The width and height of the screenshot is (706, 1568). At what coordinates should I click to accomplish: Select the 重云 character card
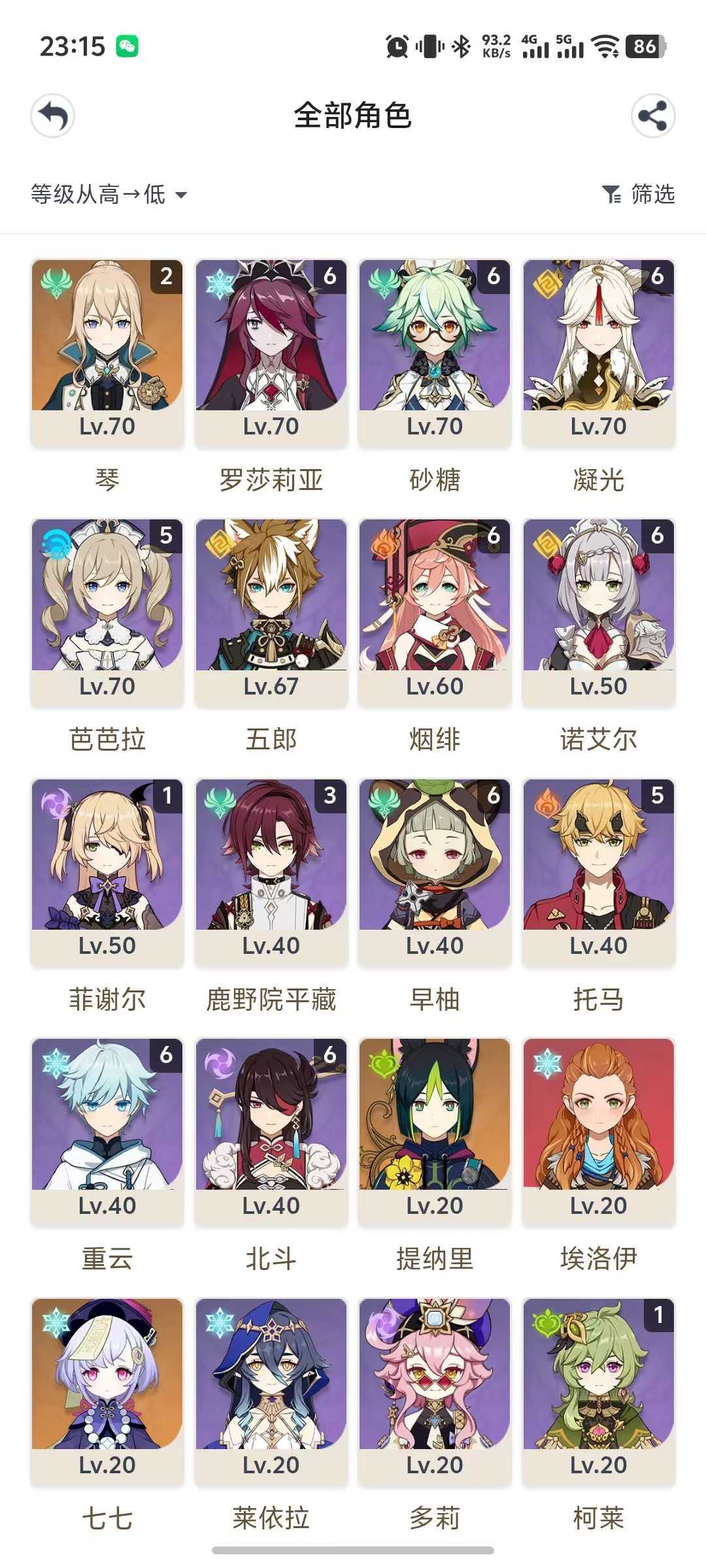(x=107, y=1132)
